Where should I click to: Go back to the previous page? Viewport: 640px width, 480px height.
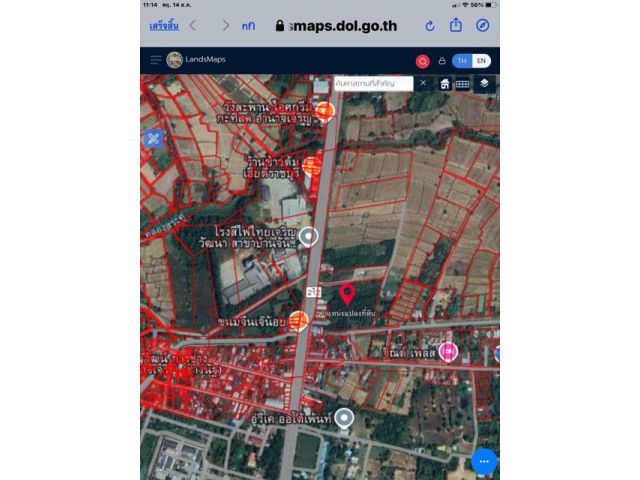click(x=193, y=25)
